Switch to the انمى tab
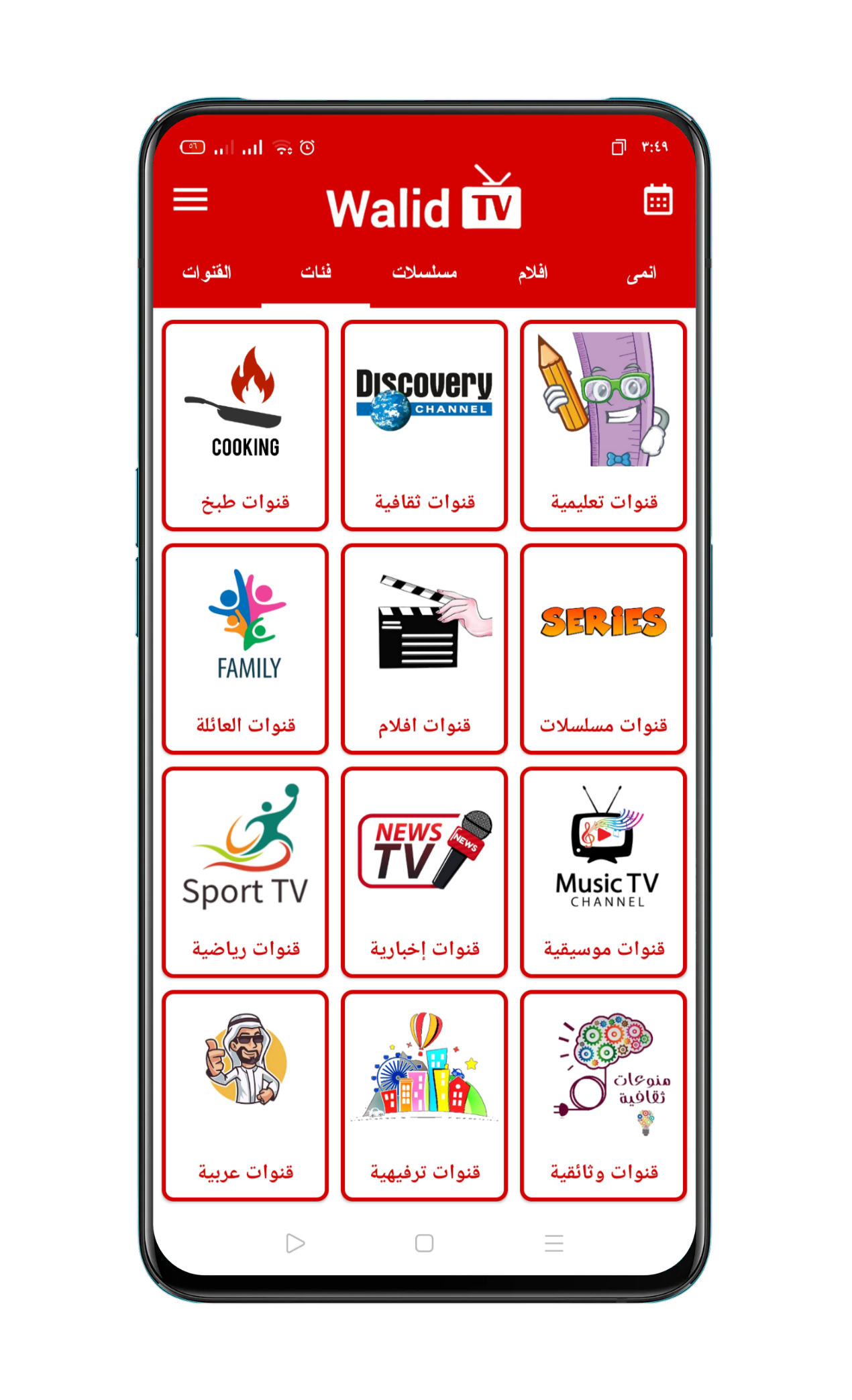852x1400 pixels. [641, 274]
